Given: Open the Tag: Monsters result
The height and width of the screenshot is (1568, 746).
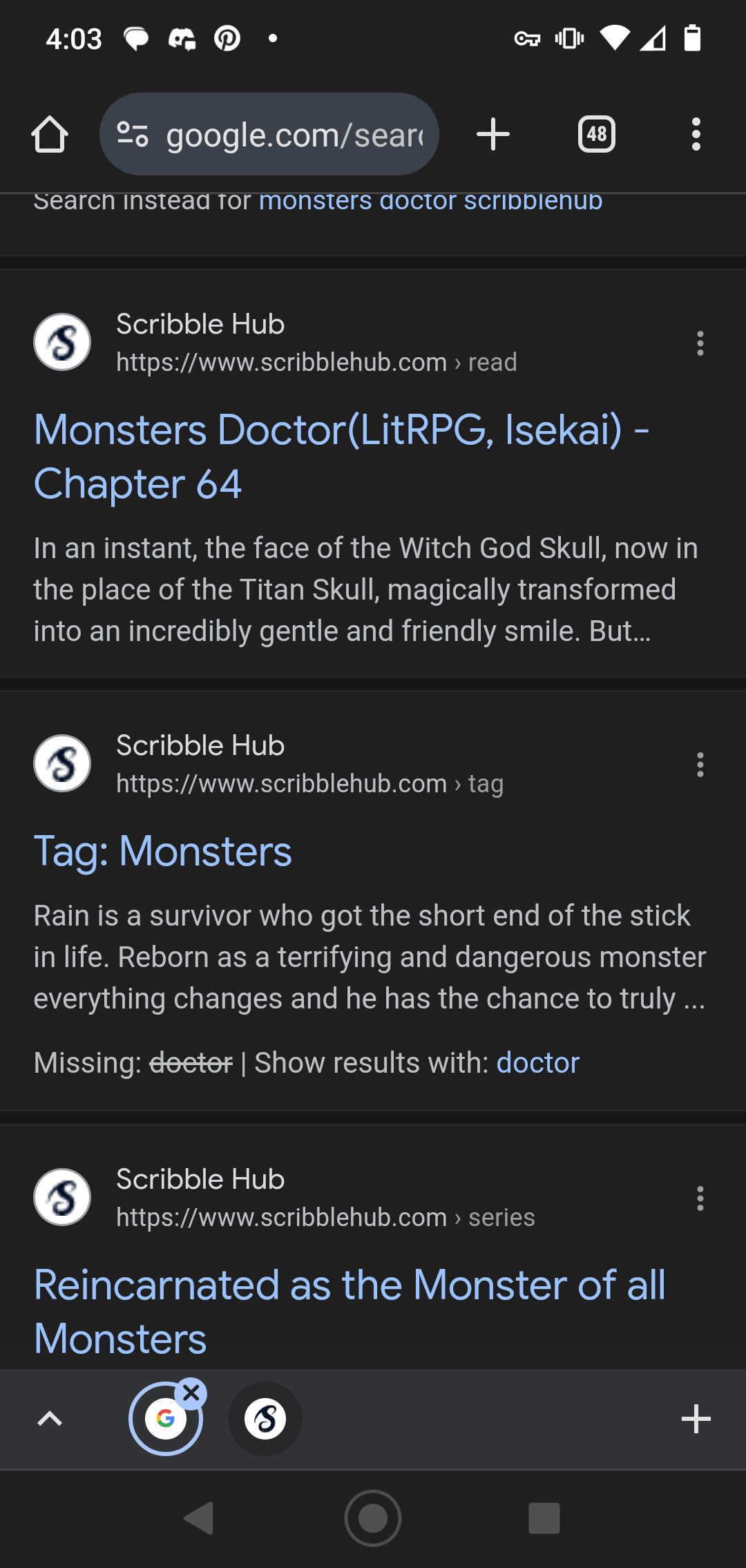Looking at the screenshot, I should tap(163, 851).
